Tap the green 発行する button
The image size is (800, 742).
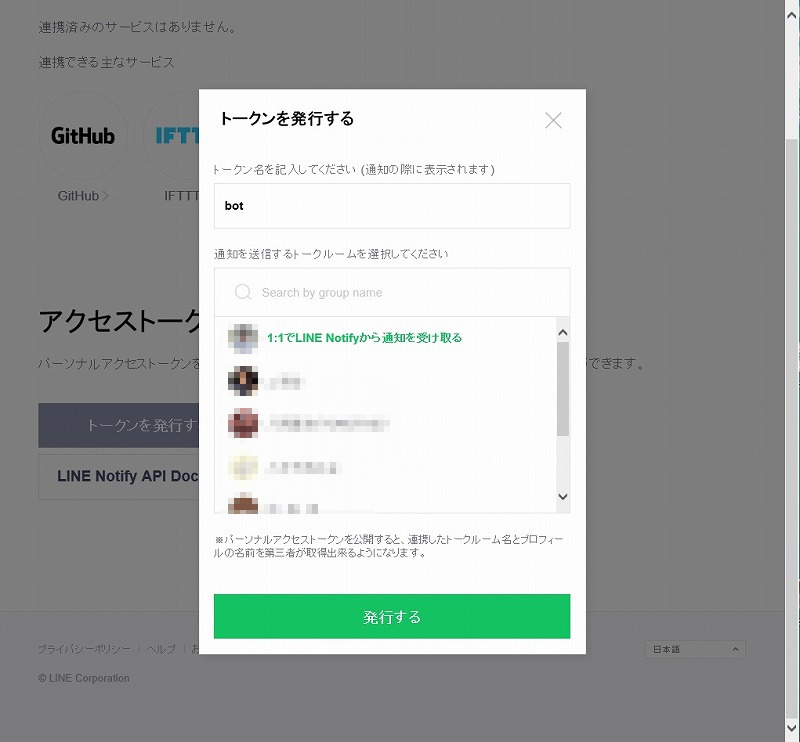coord(392,617)
